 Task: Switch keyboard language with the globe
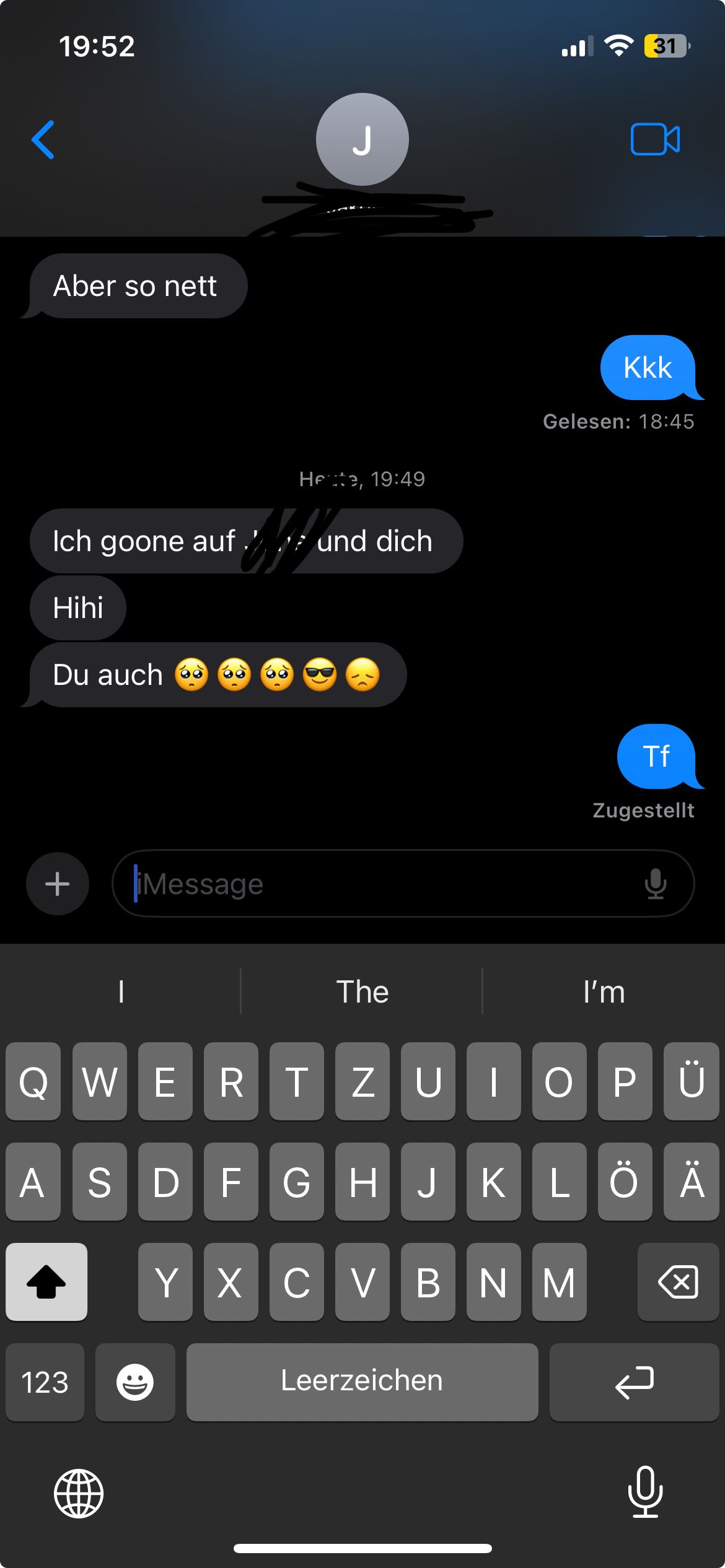pos(79,1493)
